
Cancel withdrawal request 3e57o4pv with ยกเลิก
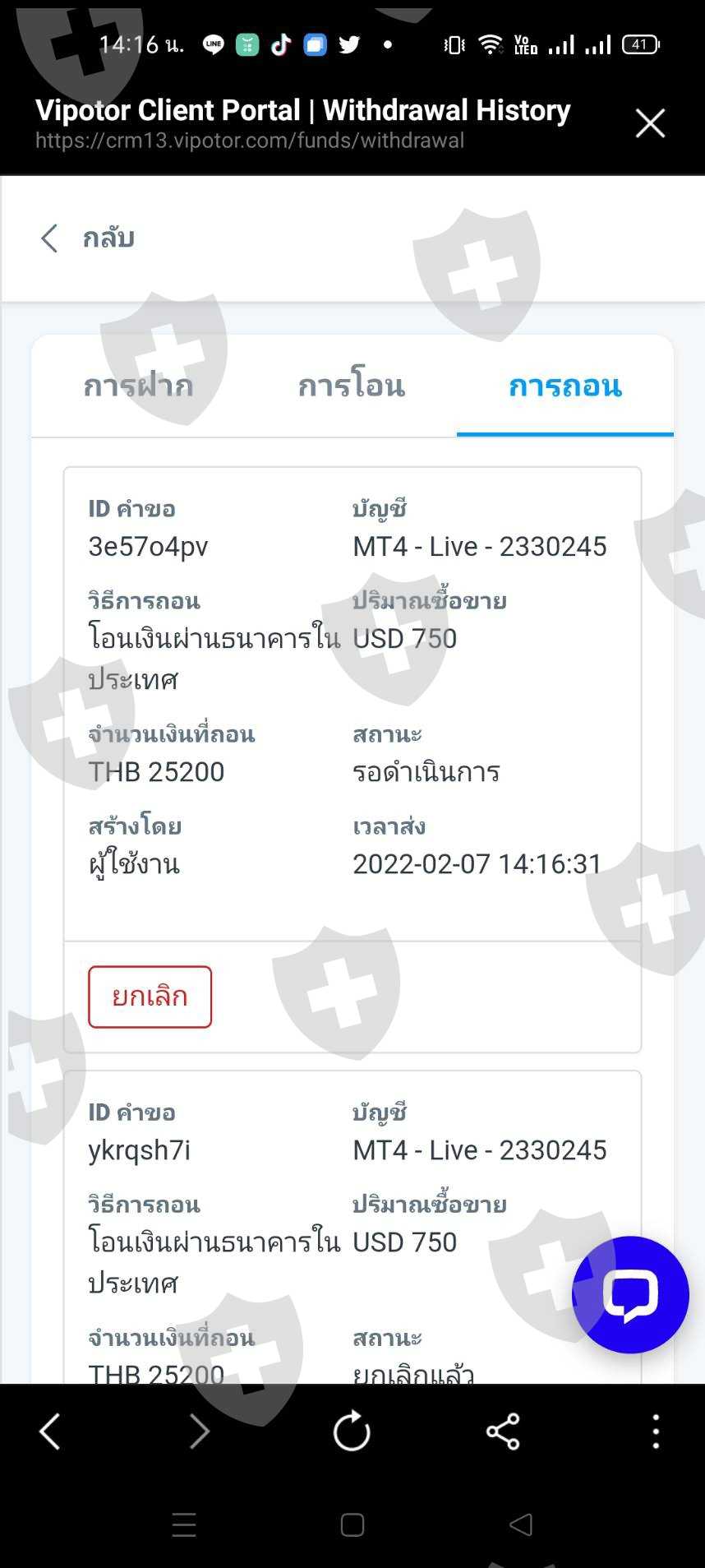150,997
